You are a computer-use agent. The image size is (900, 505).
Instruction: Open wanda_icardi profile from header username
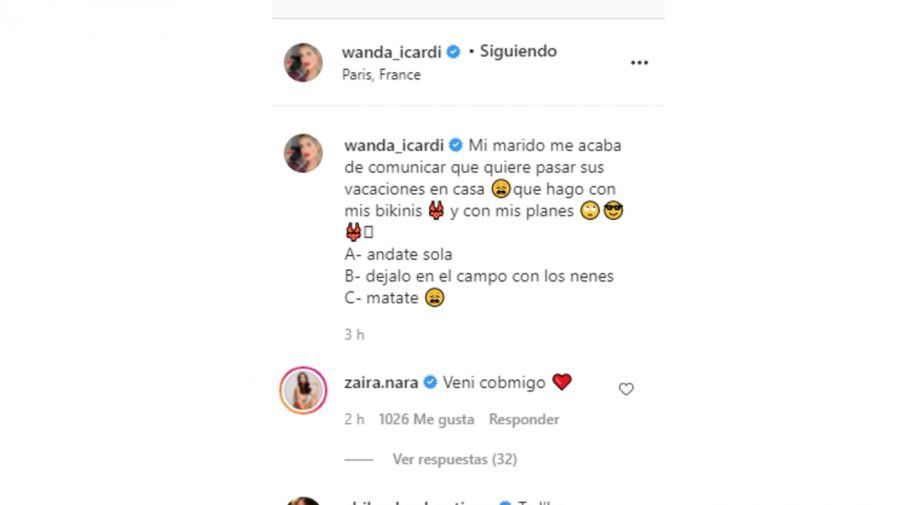coord(392,51)
